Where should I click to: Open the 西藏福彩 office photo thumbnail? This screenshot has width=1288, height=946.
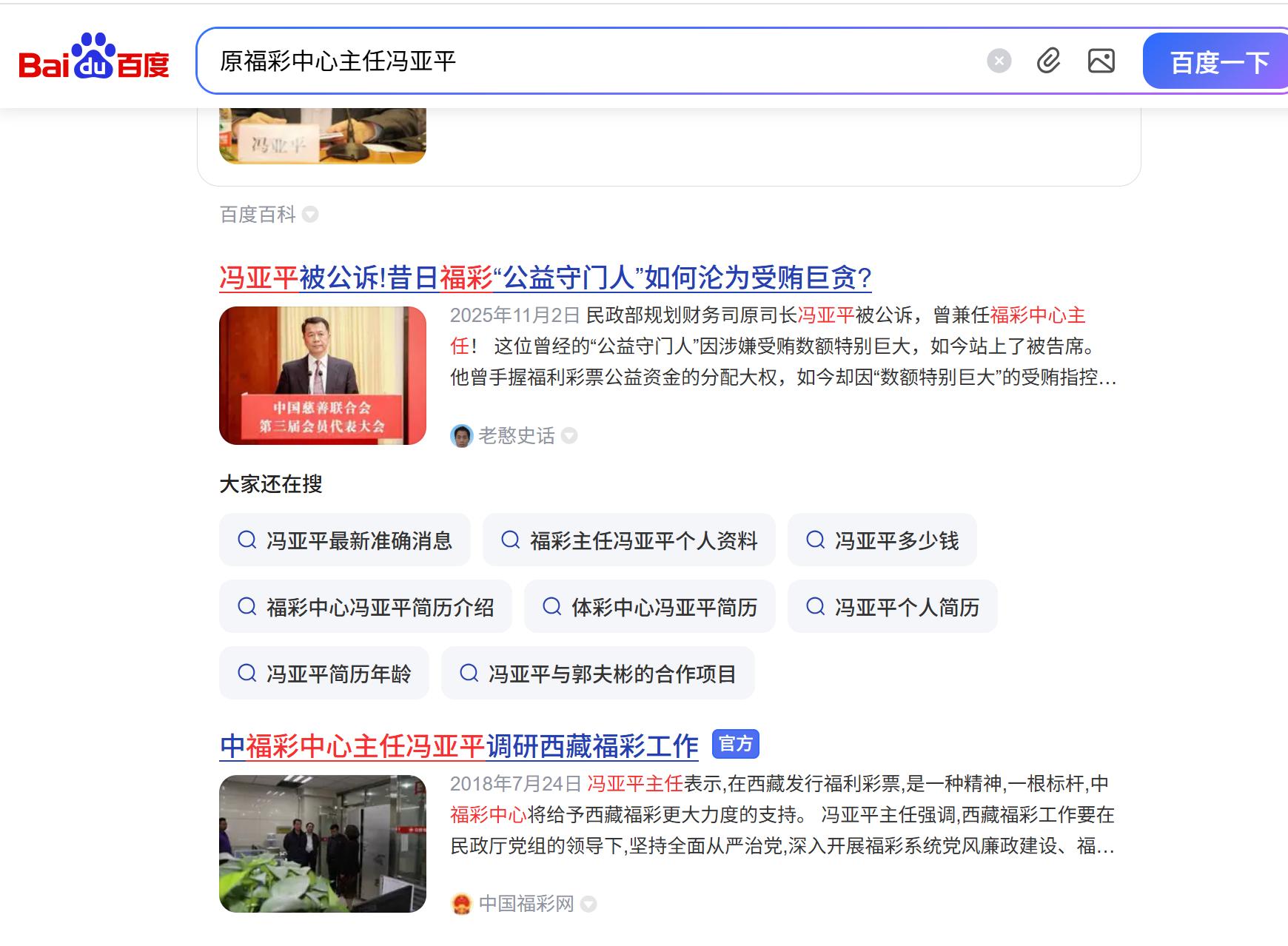point(323,844)
